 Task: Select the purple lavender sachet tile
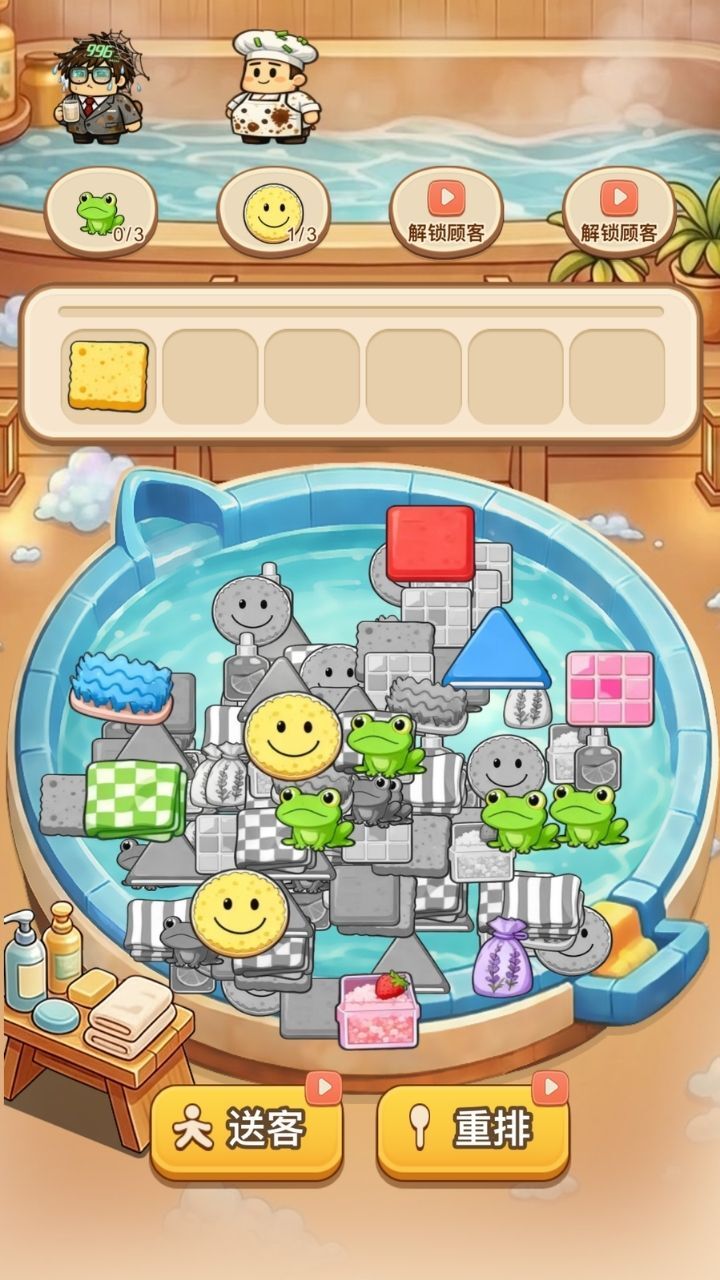click(502, 961)
